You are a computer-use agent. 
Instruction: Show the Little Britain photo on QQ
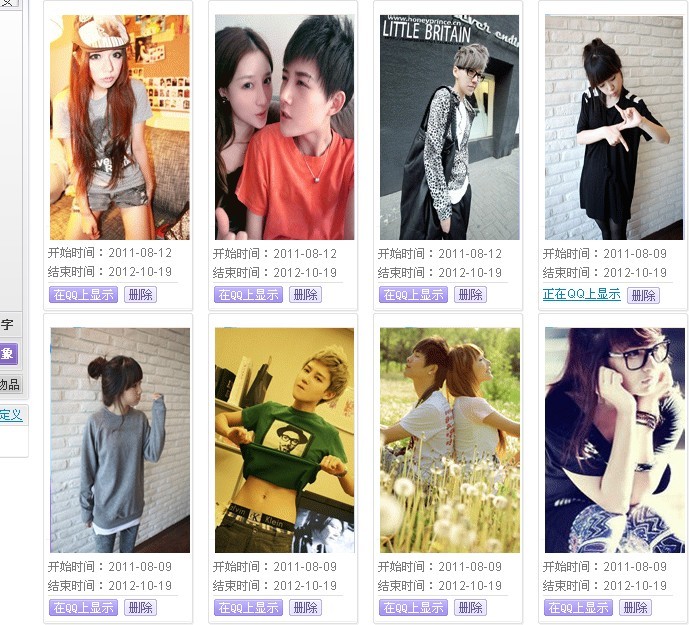413,295
